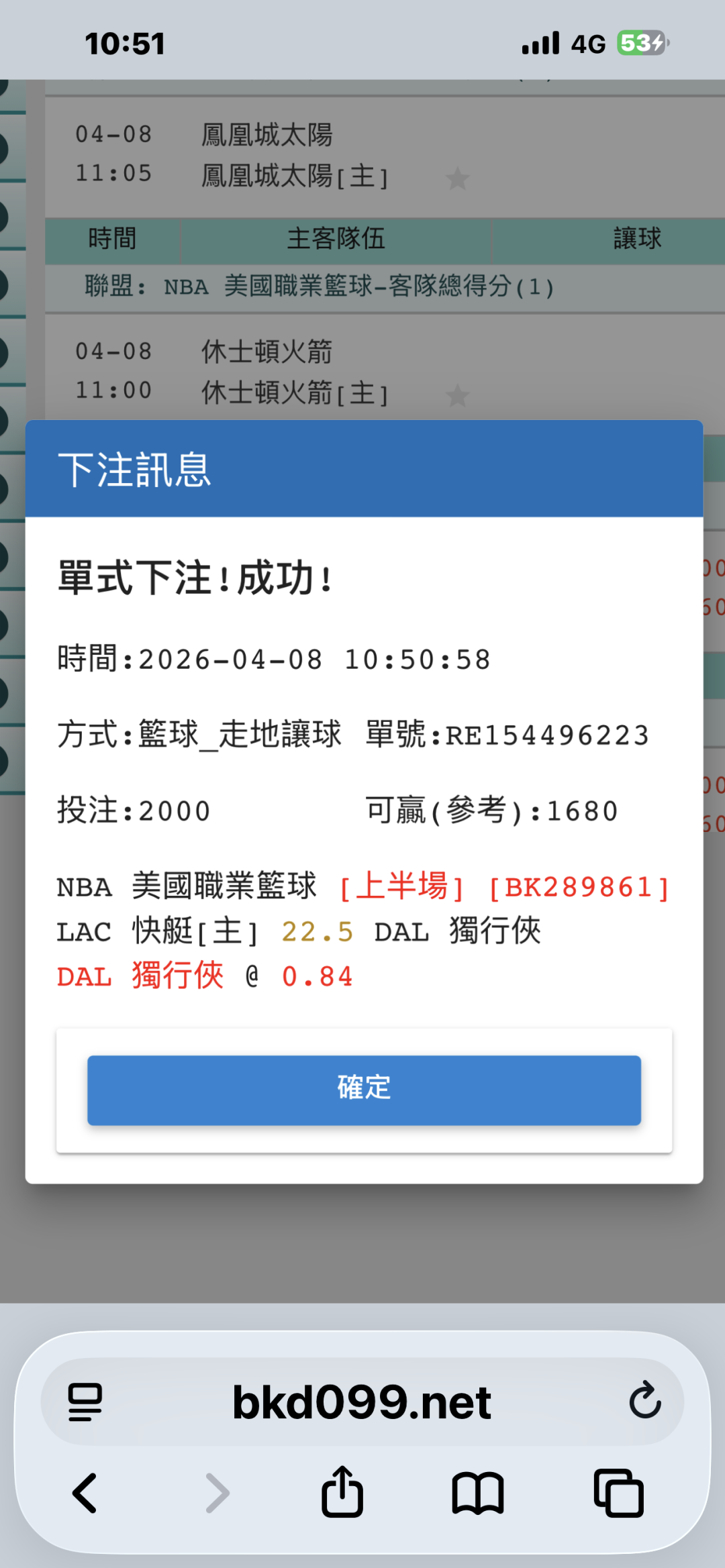
Task: Confirm the bet with the 確定 button
Action: coord(364,1090)
